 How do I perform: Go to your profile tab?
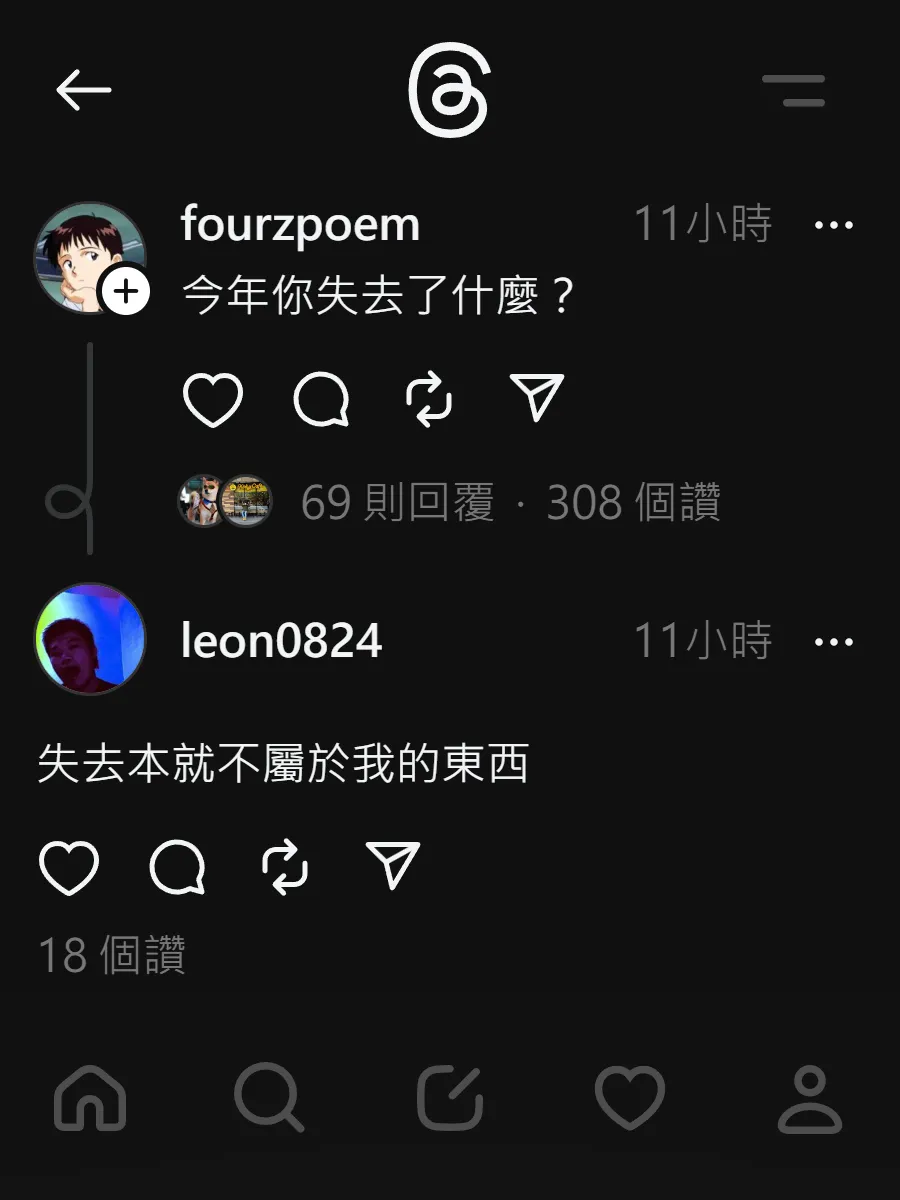coord(810,1100)
